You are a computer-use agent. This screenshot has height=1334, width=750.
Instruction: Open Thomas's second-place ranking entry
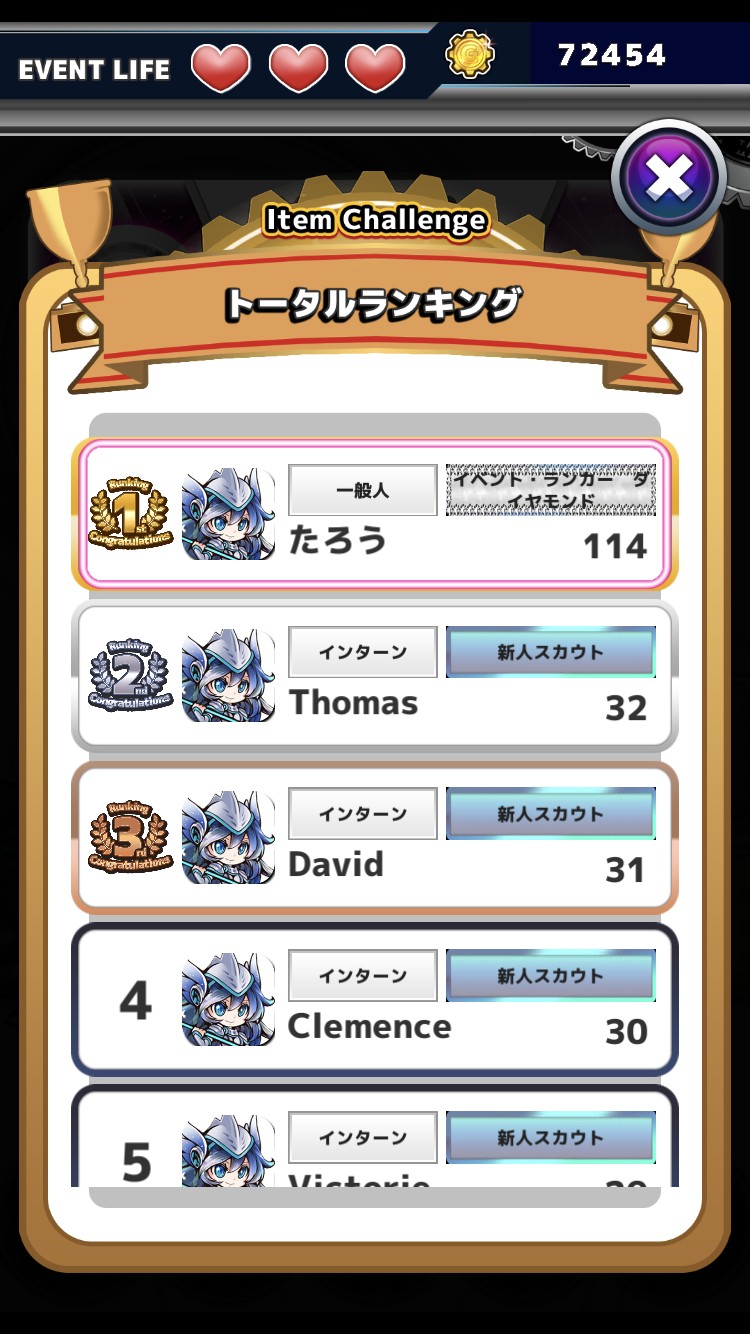(x=374, y=677)
